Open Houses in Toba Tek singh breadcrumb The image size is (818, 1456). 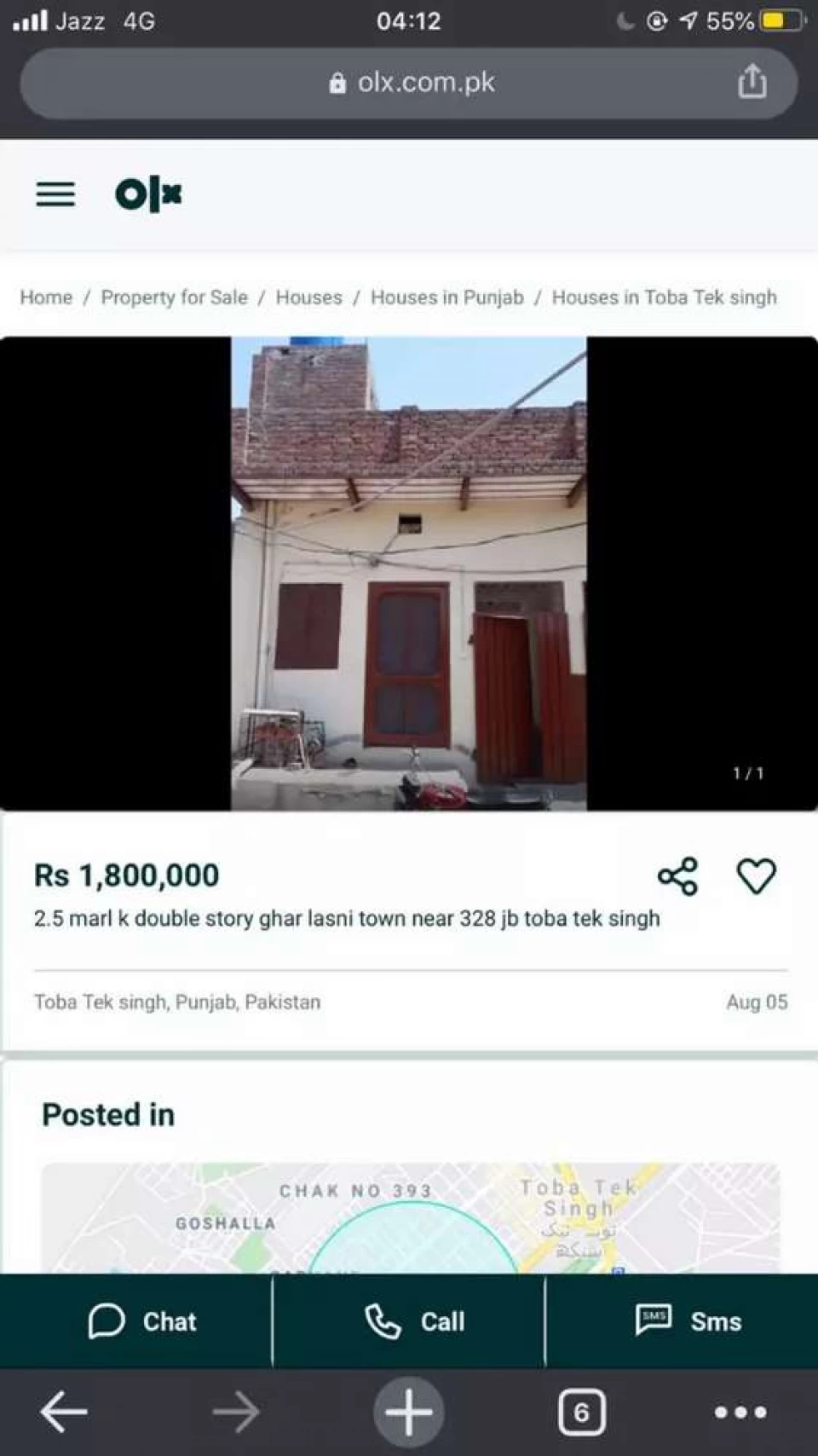[664, 298]
